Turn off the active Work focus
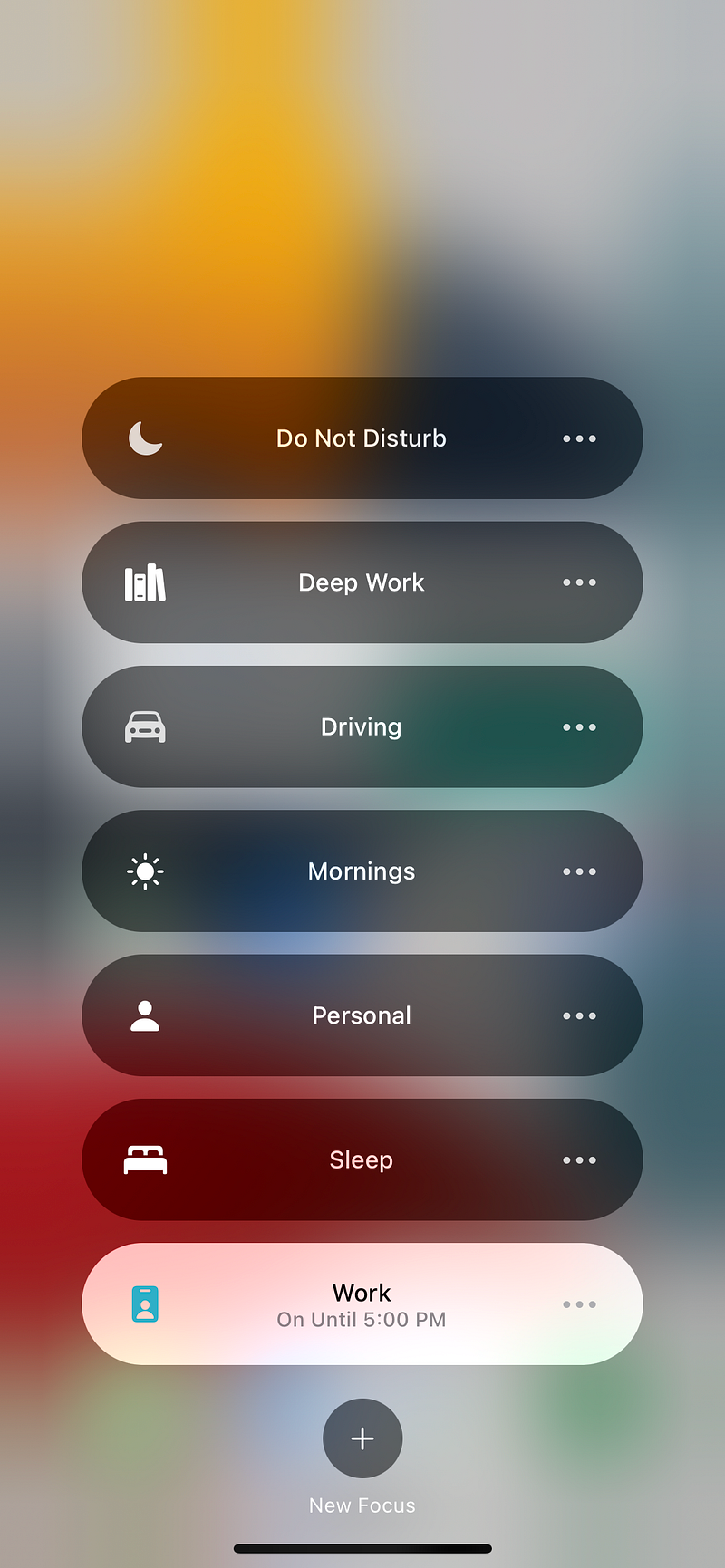This screenshot has height=1568, width=725. point(361,1304)
